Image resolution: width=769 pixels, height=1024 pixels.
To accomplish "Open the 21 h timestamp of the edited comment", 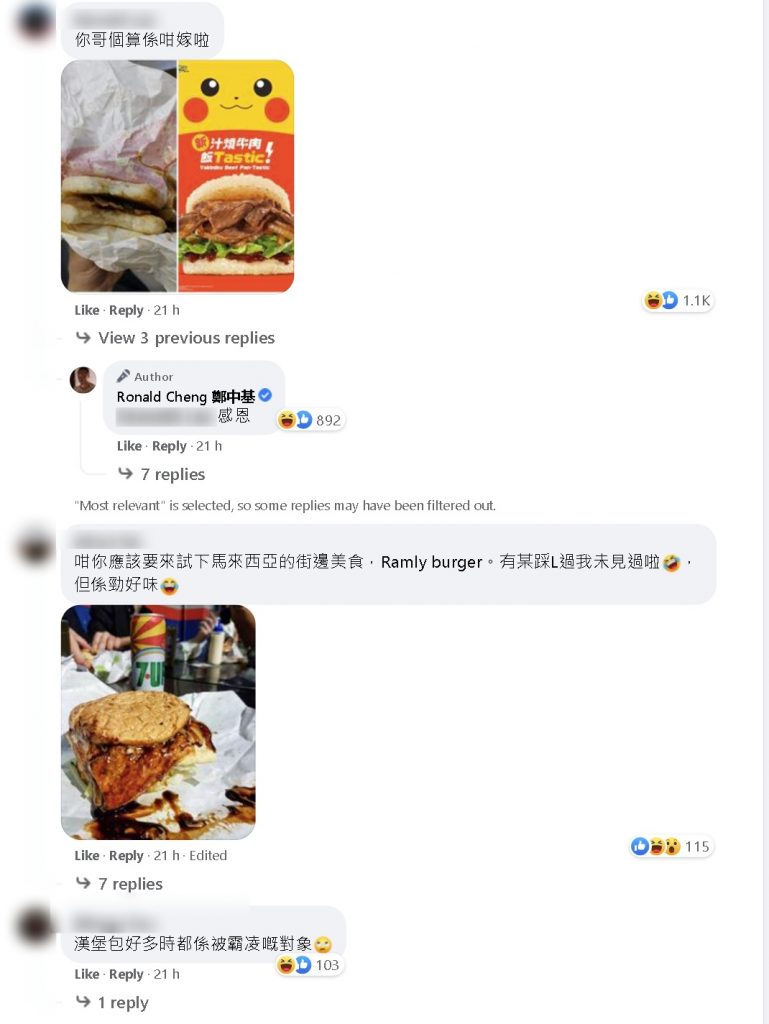I will click(167, 855).
